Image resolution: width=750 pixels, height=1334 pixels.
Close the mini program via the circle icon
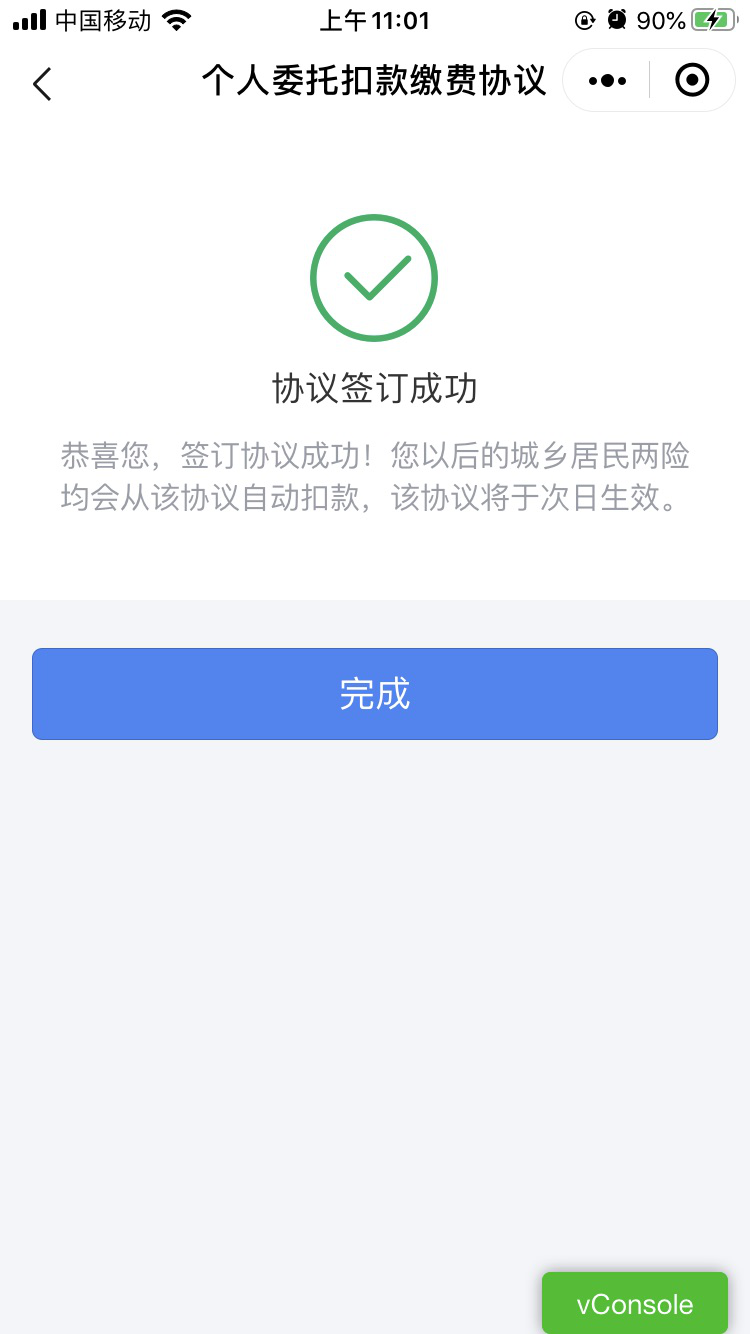coord(692,80)
